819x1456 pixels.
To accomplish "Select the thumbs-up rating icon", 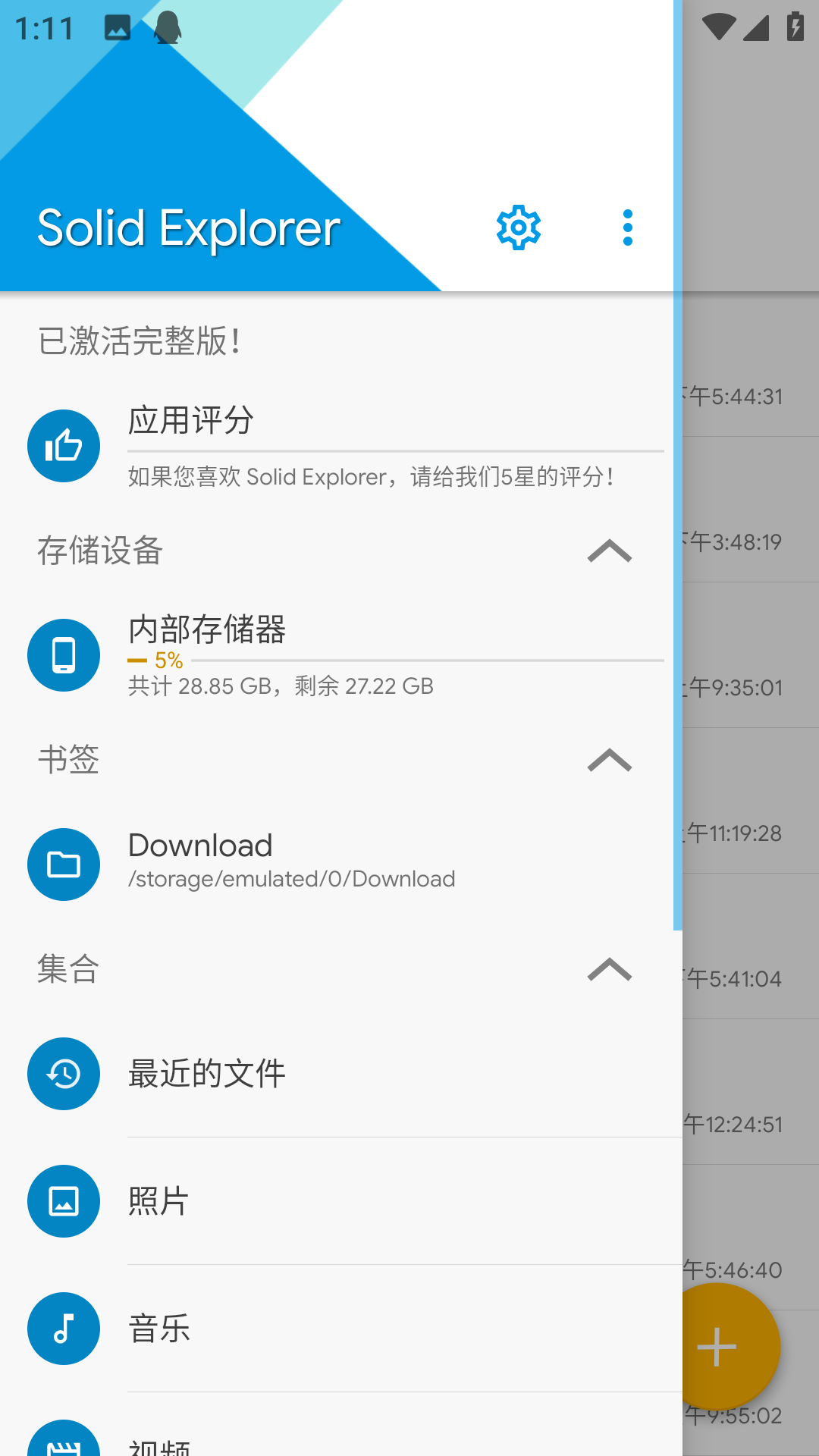I will (x=63, y=447).
